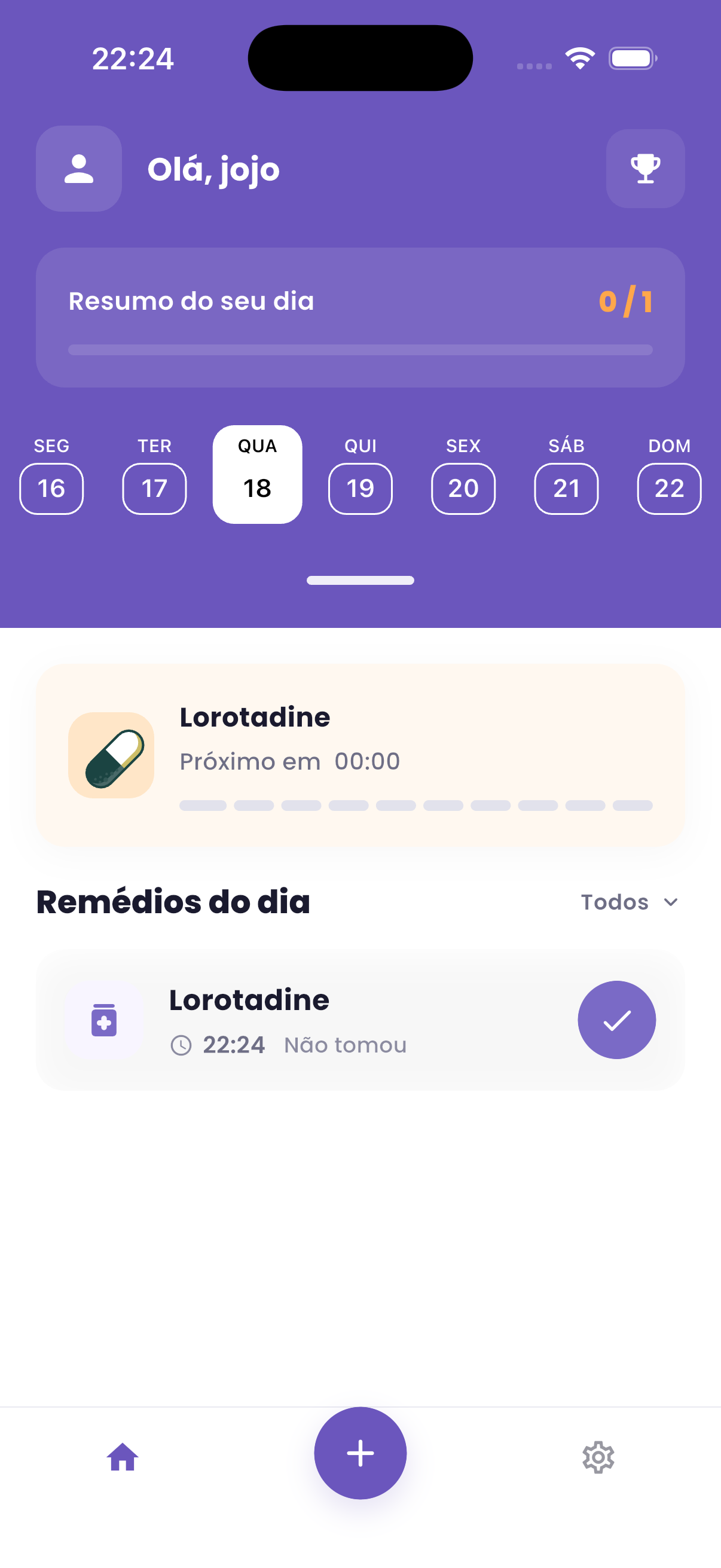Collapse the purple header panel
Image resolution: width=721 pixels, height=1568 pixels.
(360, 580)
